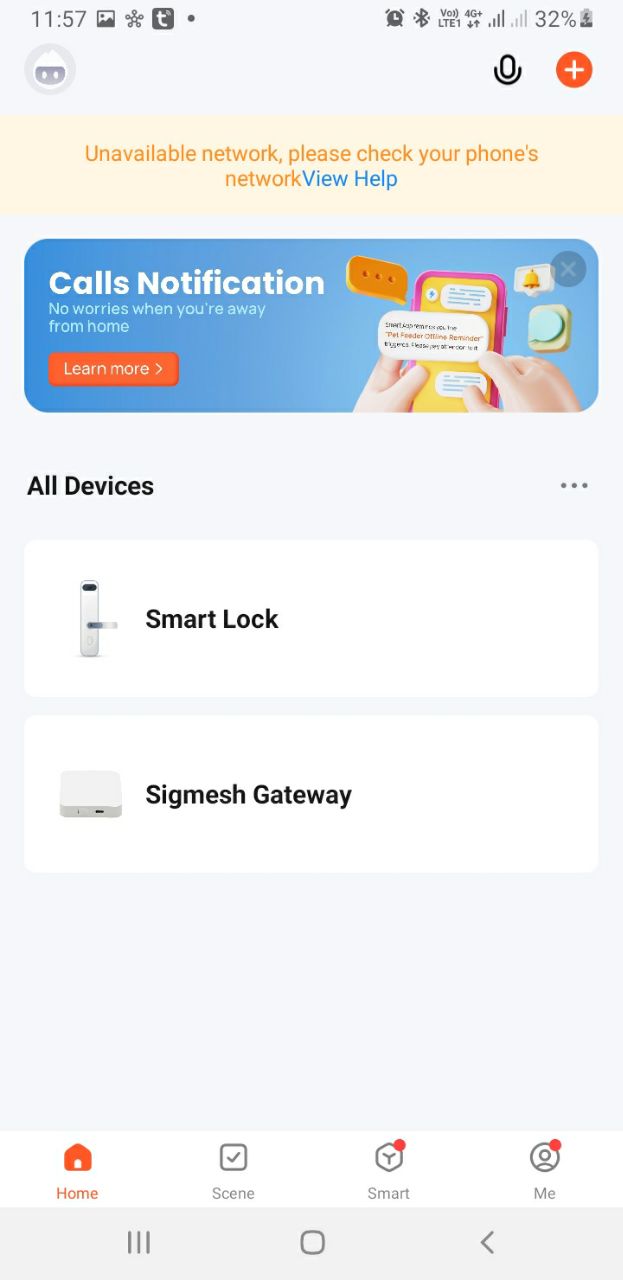623x1280 pixels.
Task: Tap the system back button
Action: pyautogui.click(x=487, y=1242)
